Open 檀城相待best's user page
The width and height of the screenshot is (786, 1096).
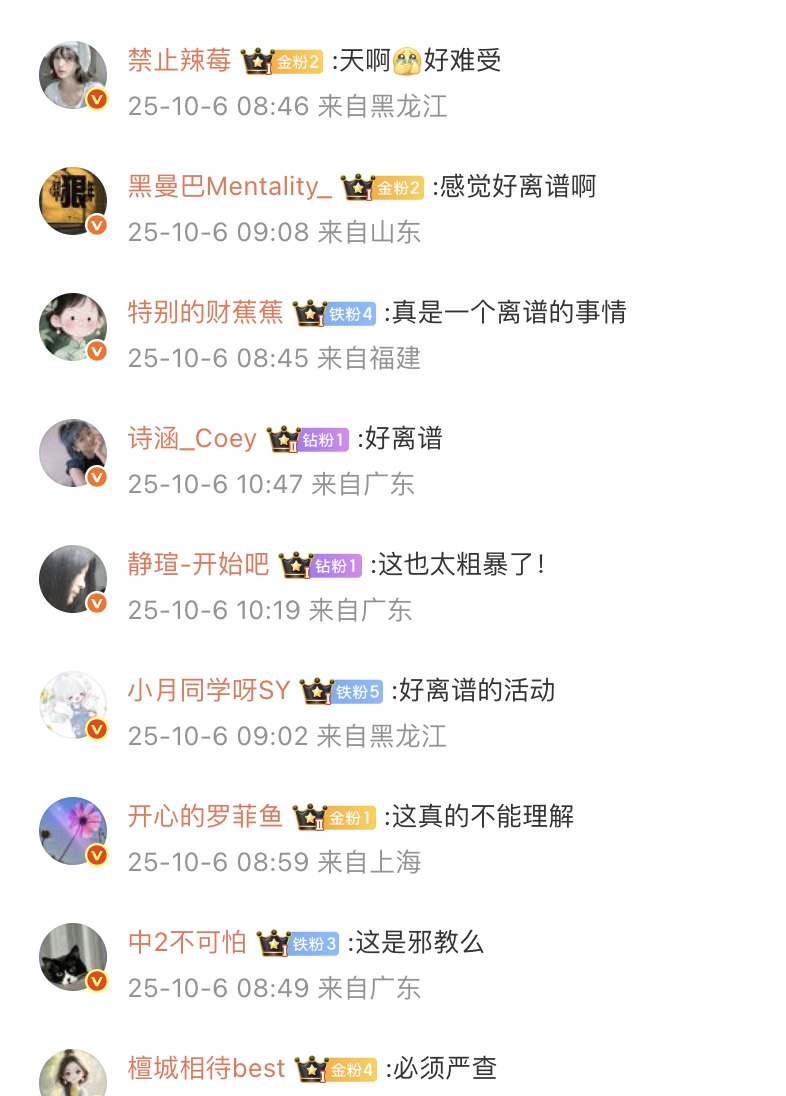coord(206,1069)
